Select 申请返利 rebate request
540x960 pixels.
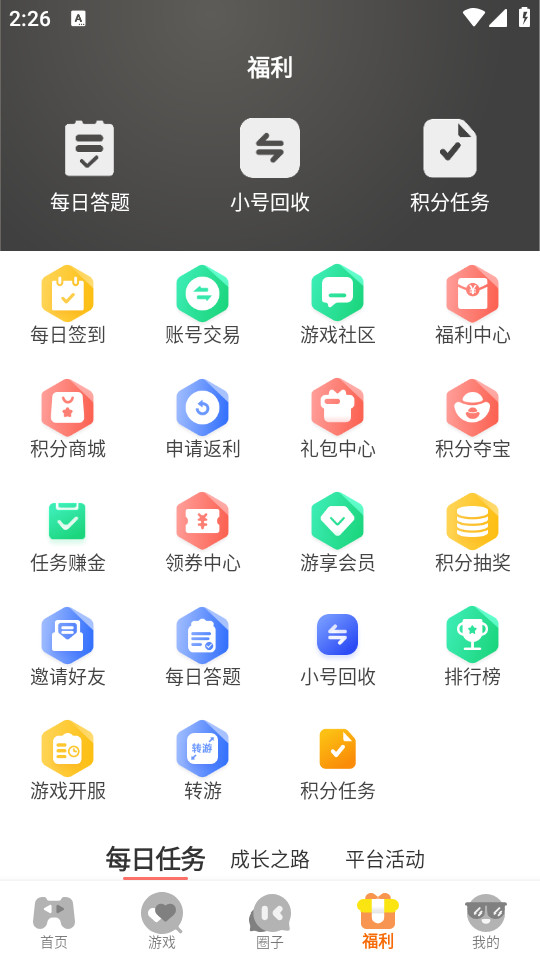point(203,419)
